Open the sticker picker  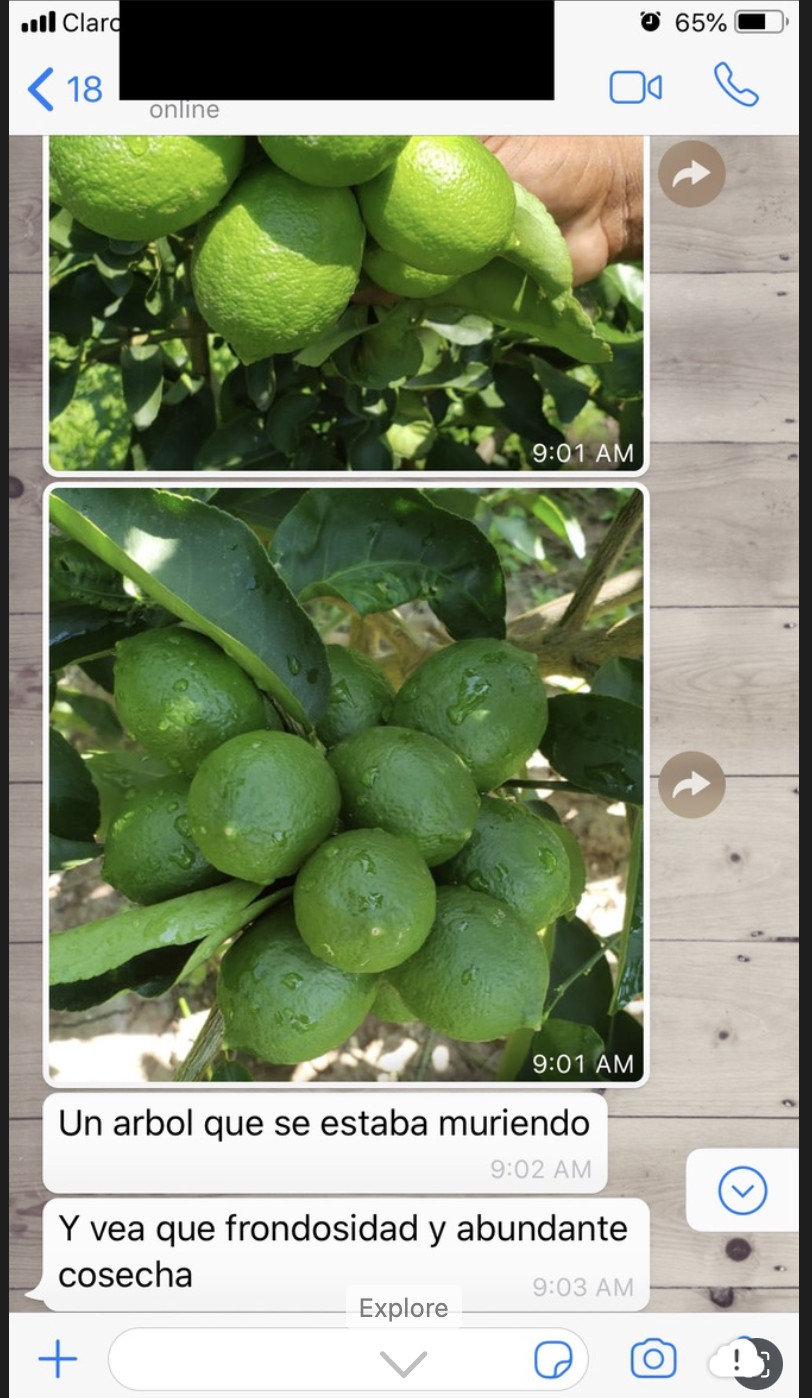pyautogui.click(x=553, y=1359)
